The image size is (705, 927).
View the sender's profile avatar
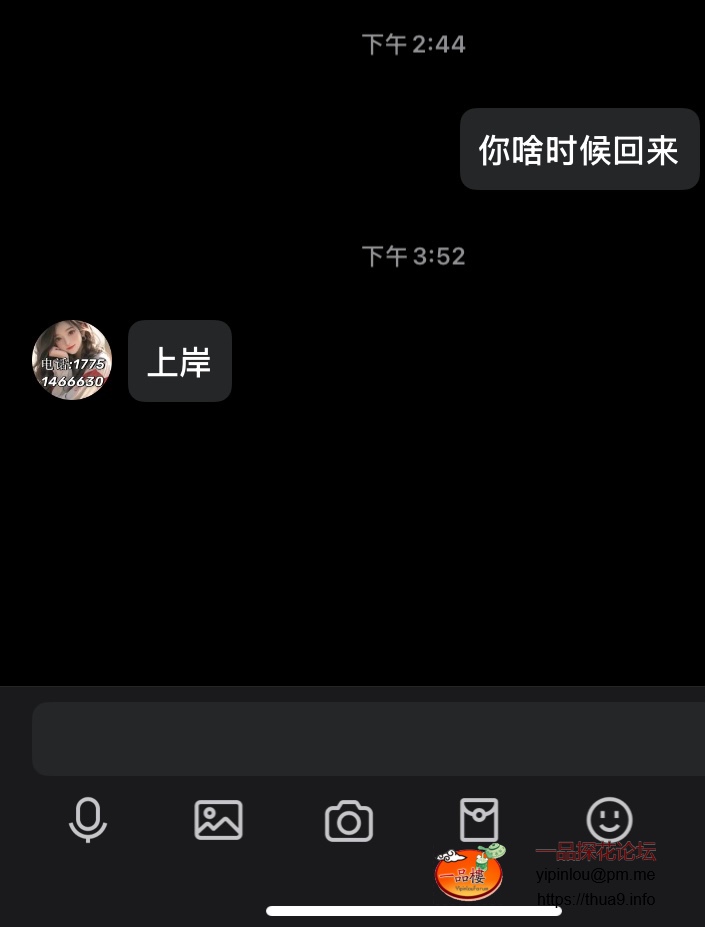[x=72, y=360]
